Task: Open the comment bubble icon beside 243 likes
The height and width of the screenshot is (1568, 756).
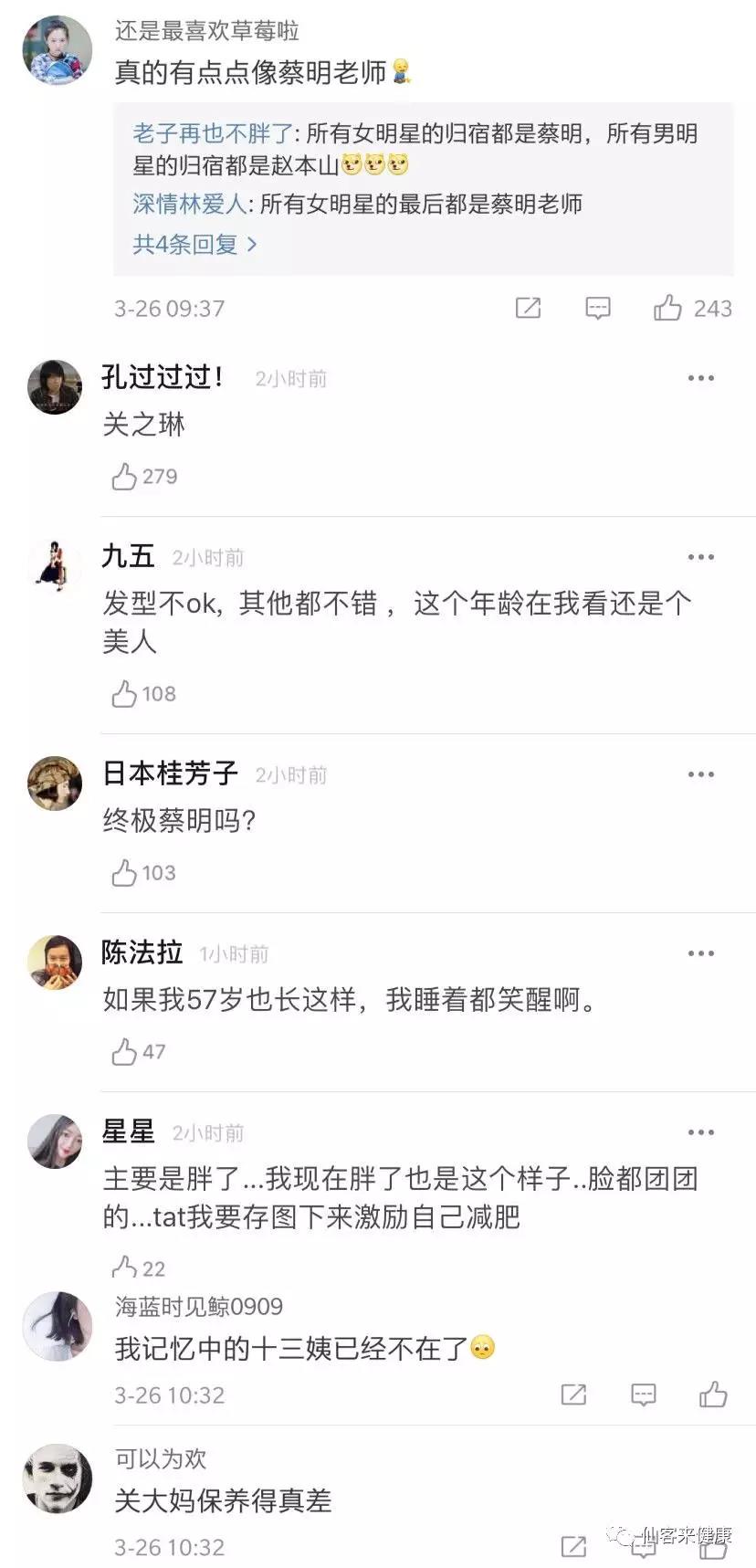Action: point(597,308)
